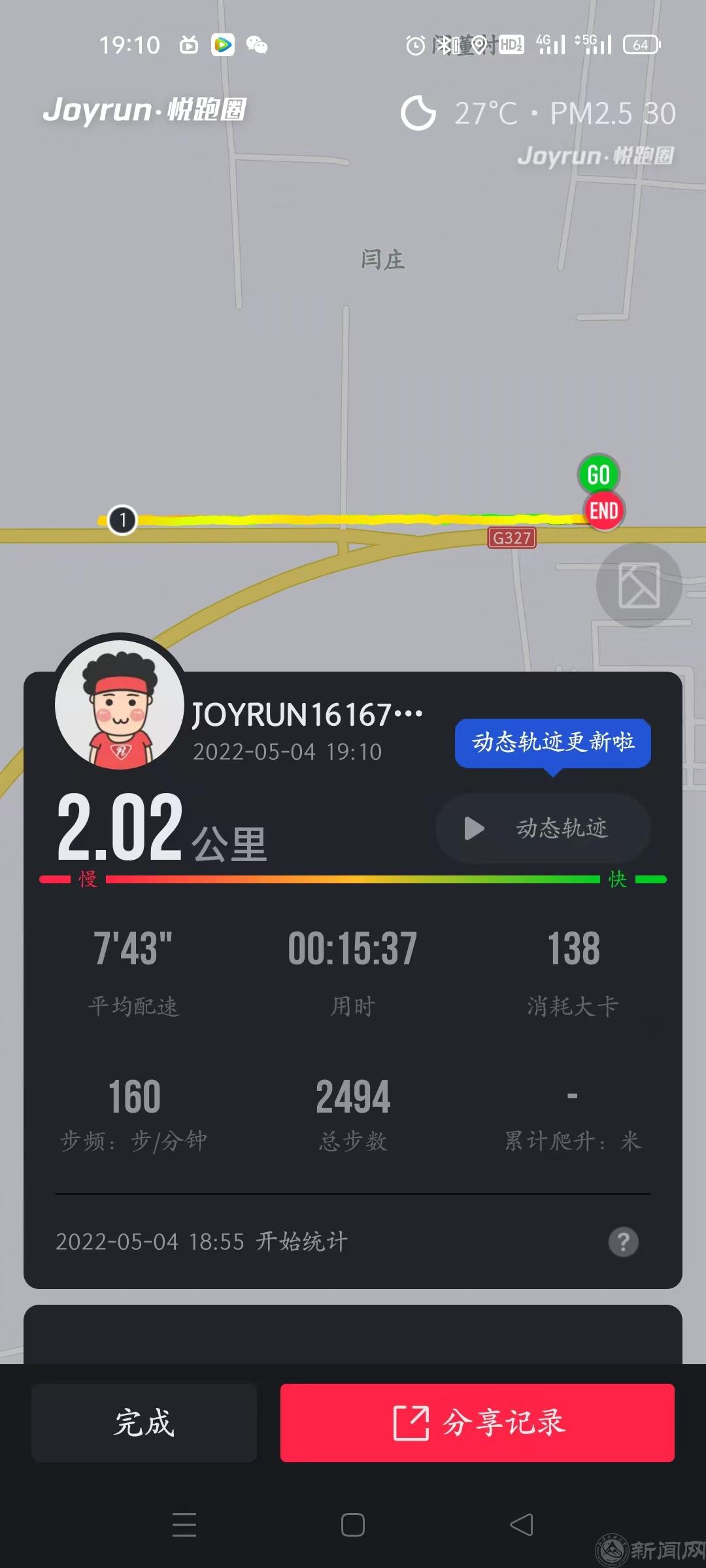Viewport: 706px width, 1568px height.
Task: Tap the 动态轨迹更新啦 tooltip bubble
Action: coord(553,742)
